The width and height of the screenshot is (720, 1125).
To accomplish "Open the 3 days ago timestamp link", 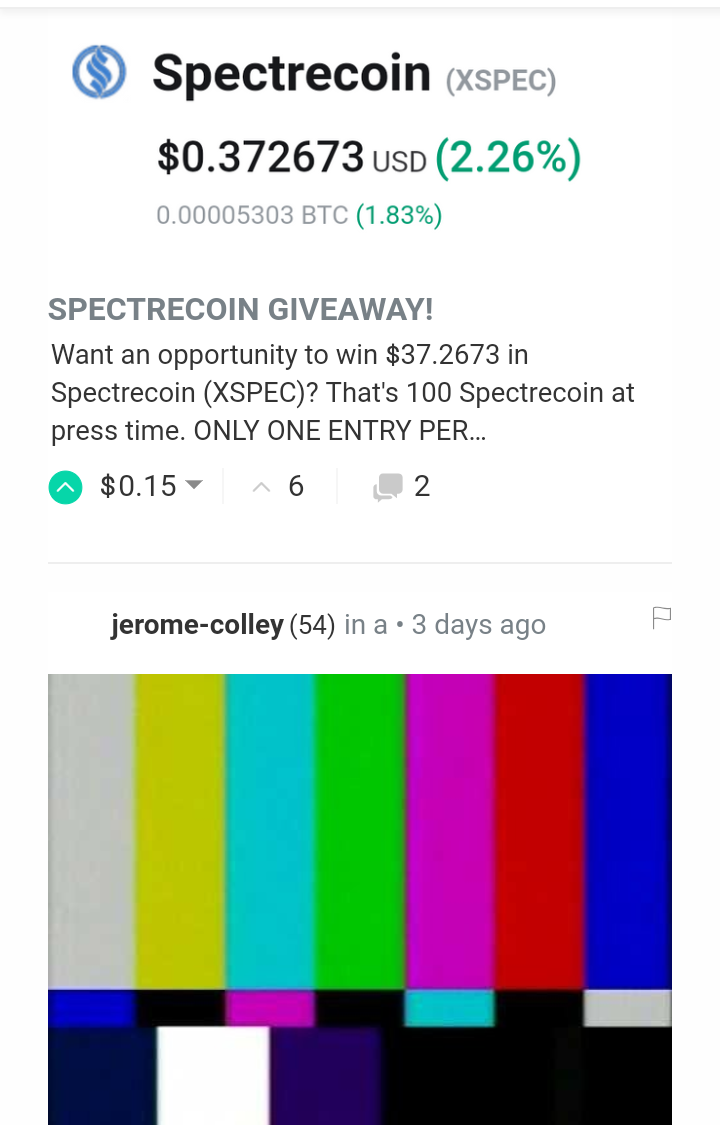I will tap(478, 625).
